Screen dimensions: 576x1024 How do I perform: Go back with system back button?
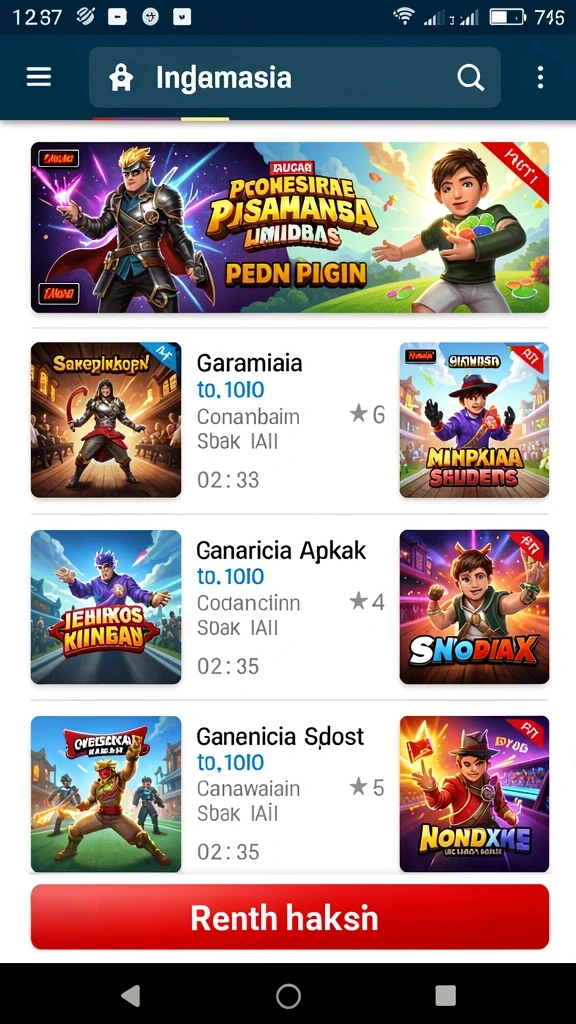tap(131, 996)
